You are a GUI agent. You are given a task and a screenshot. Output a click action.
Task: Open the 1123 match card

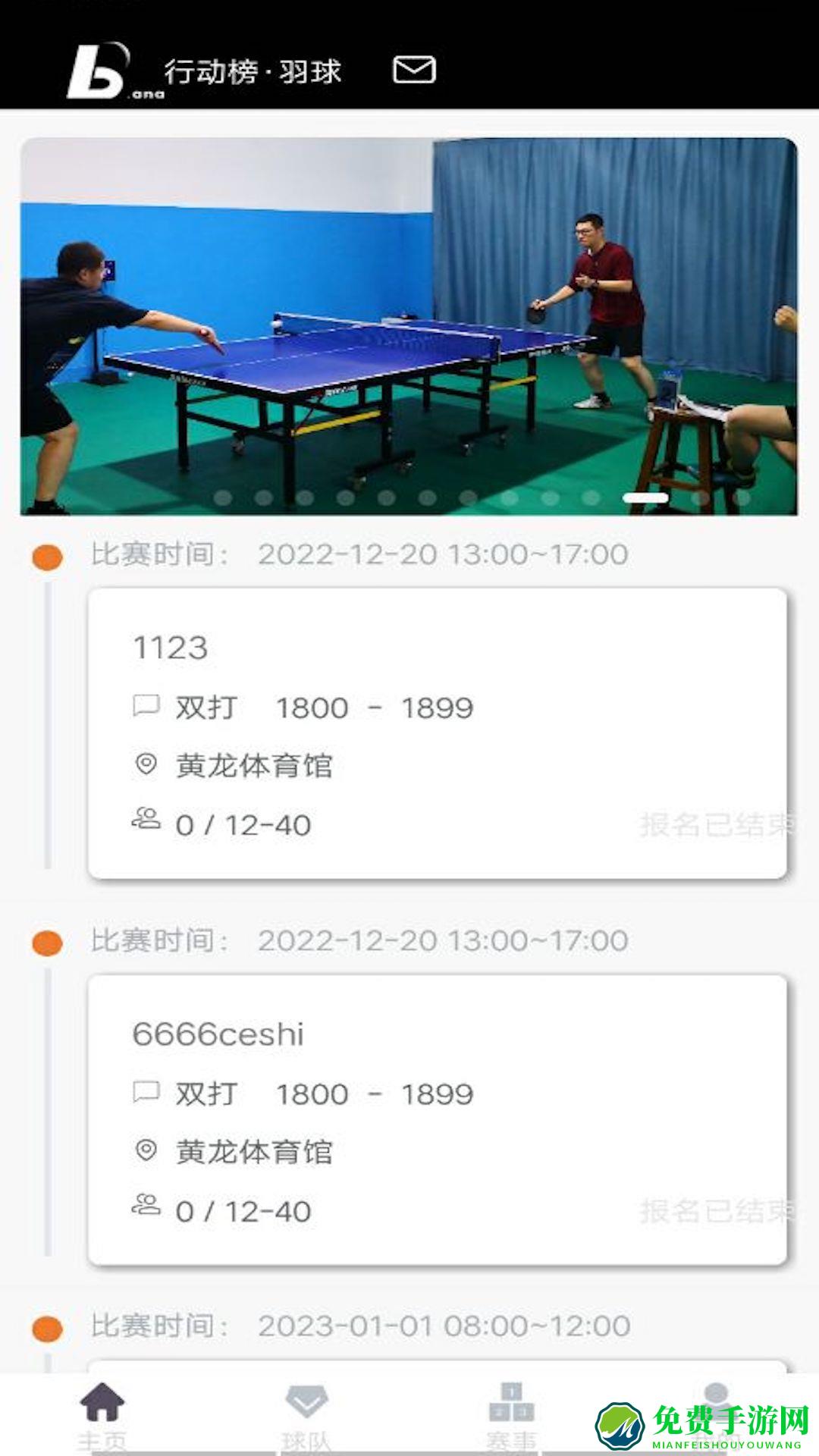(437, 733)
